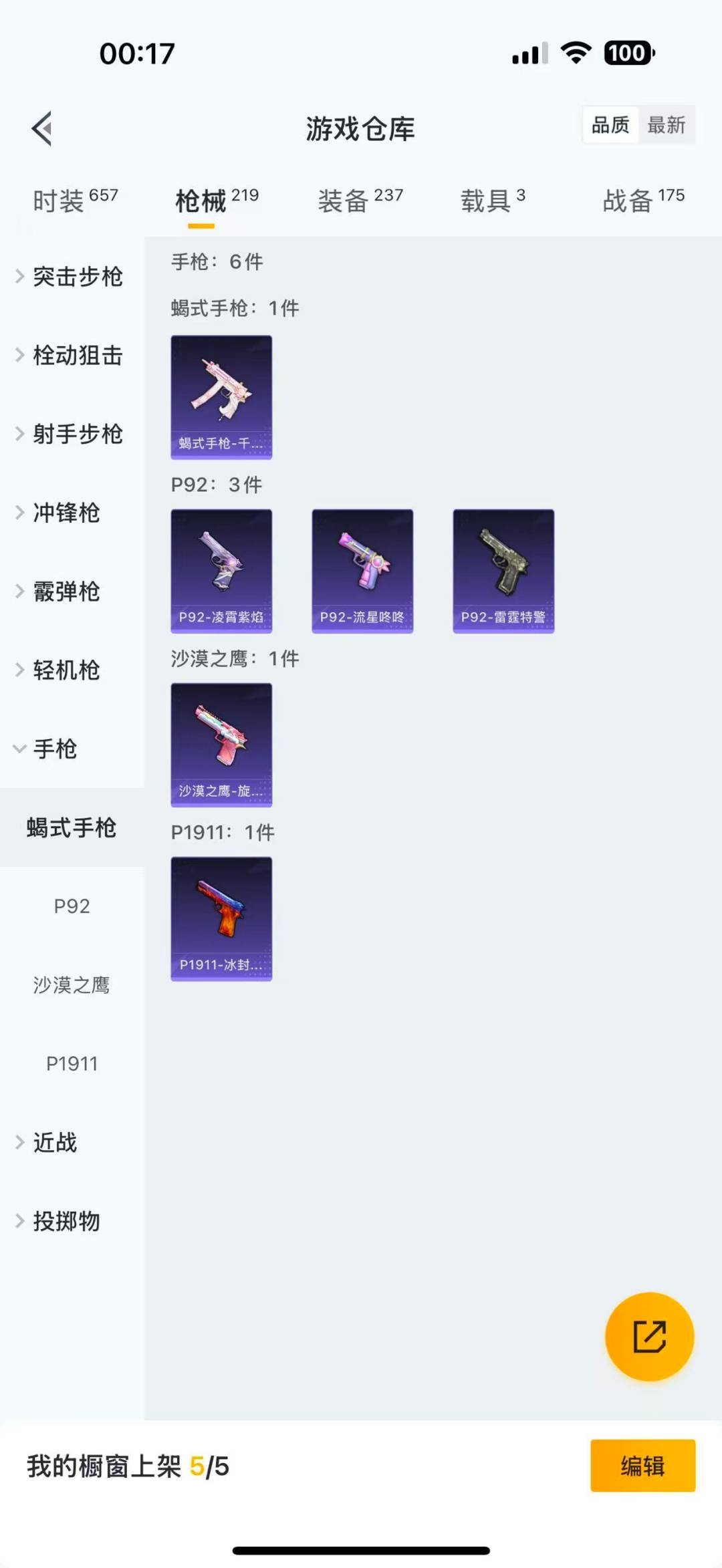The height and width of the screenshot is (1568, 722).
Task: Select 沙漠之鹰 in the sidebar
Action: pos(72,985)
